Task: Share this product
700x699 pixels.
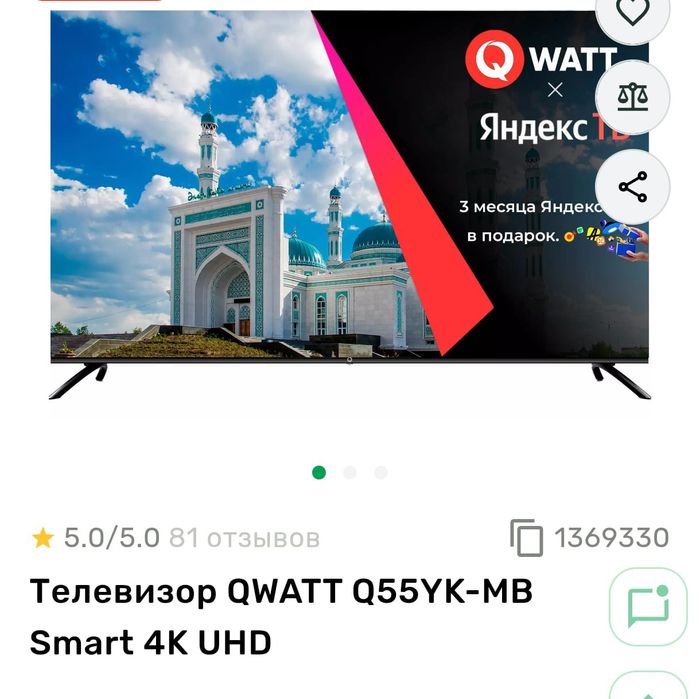Action: point(632,187)
